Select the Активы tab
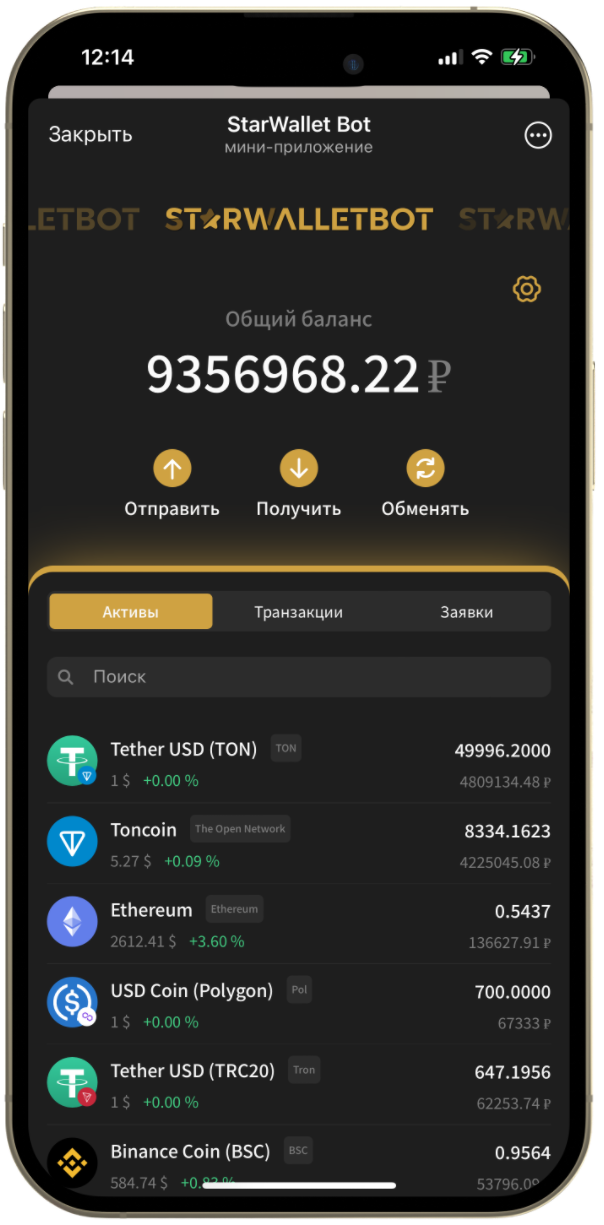 click(x=131, y=612)
